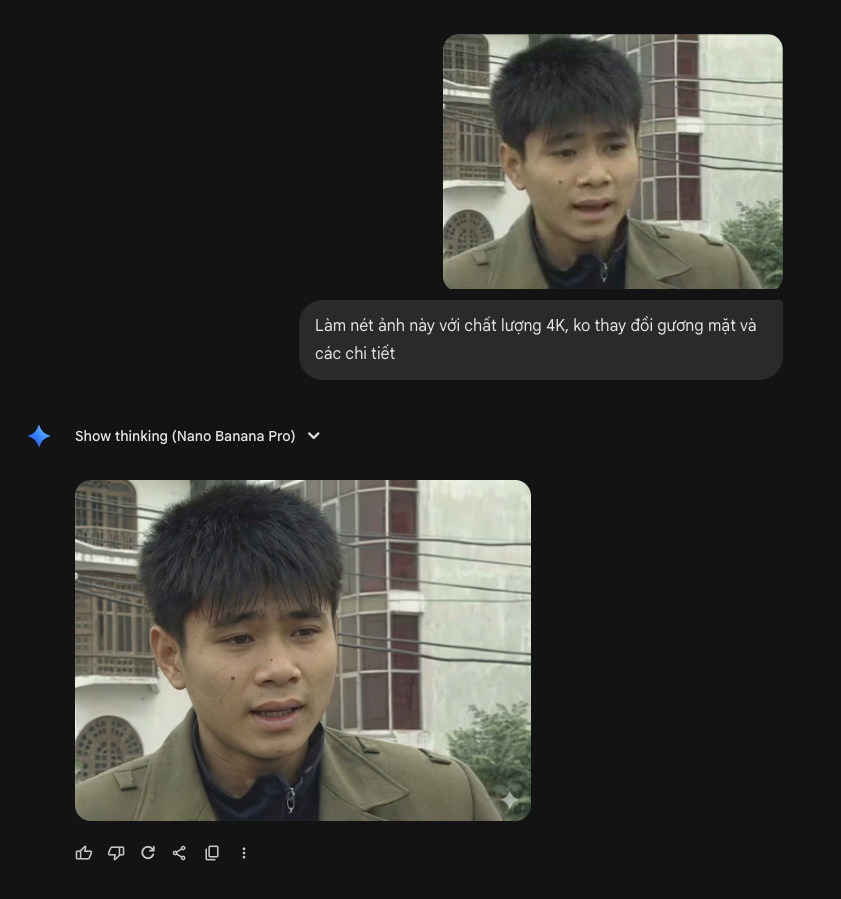This screenshot has height=899, width=841.
Task: Like the response with thumbs up
Action: pyautogui.click(x=84, y=853)
